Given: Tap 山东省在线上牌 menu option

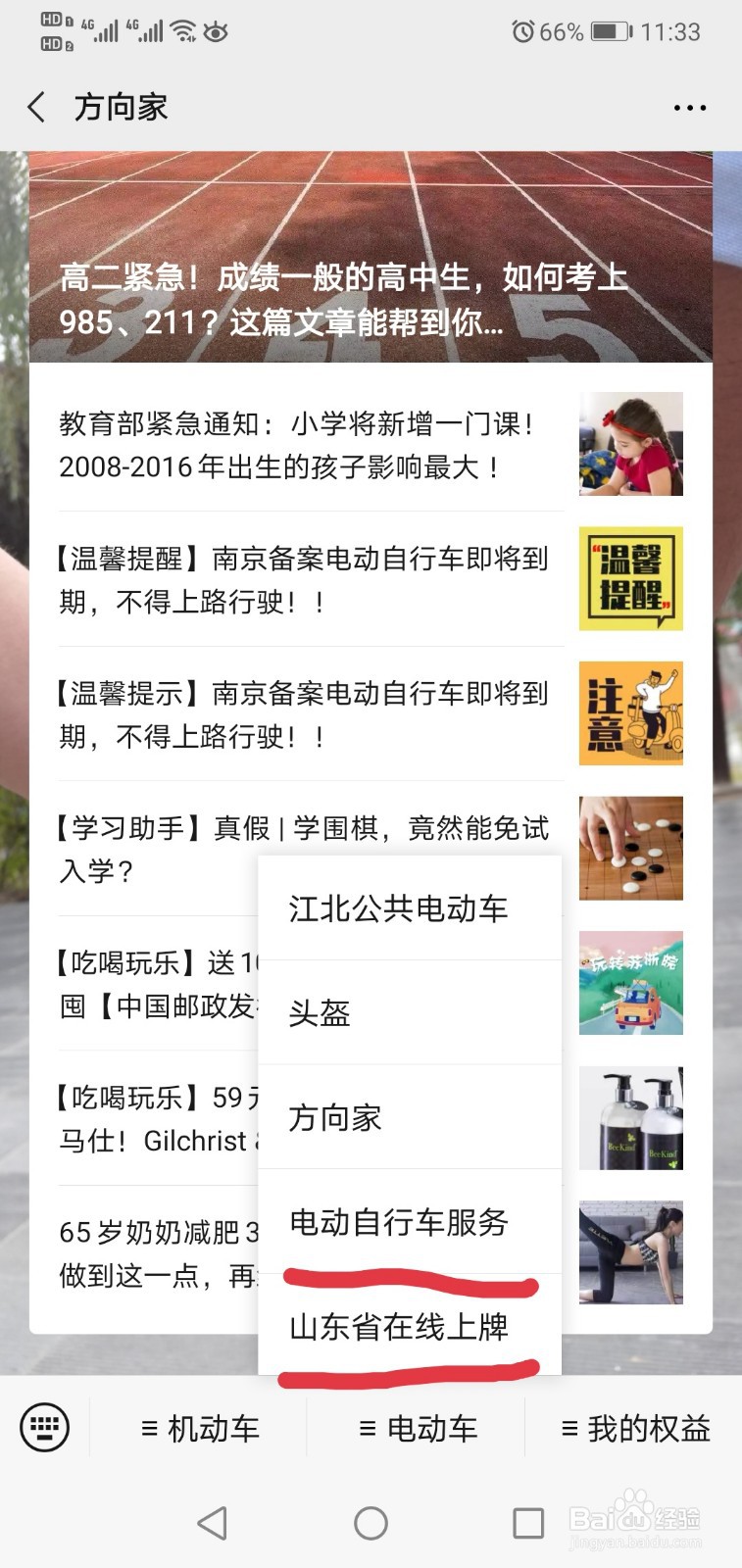Looking at the screenshot, I should coord(410,1326).
